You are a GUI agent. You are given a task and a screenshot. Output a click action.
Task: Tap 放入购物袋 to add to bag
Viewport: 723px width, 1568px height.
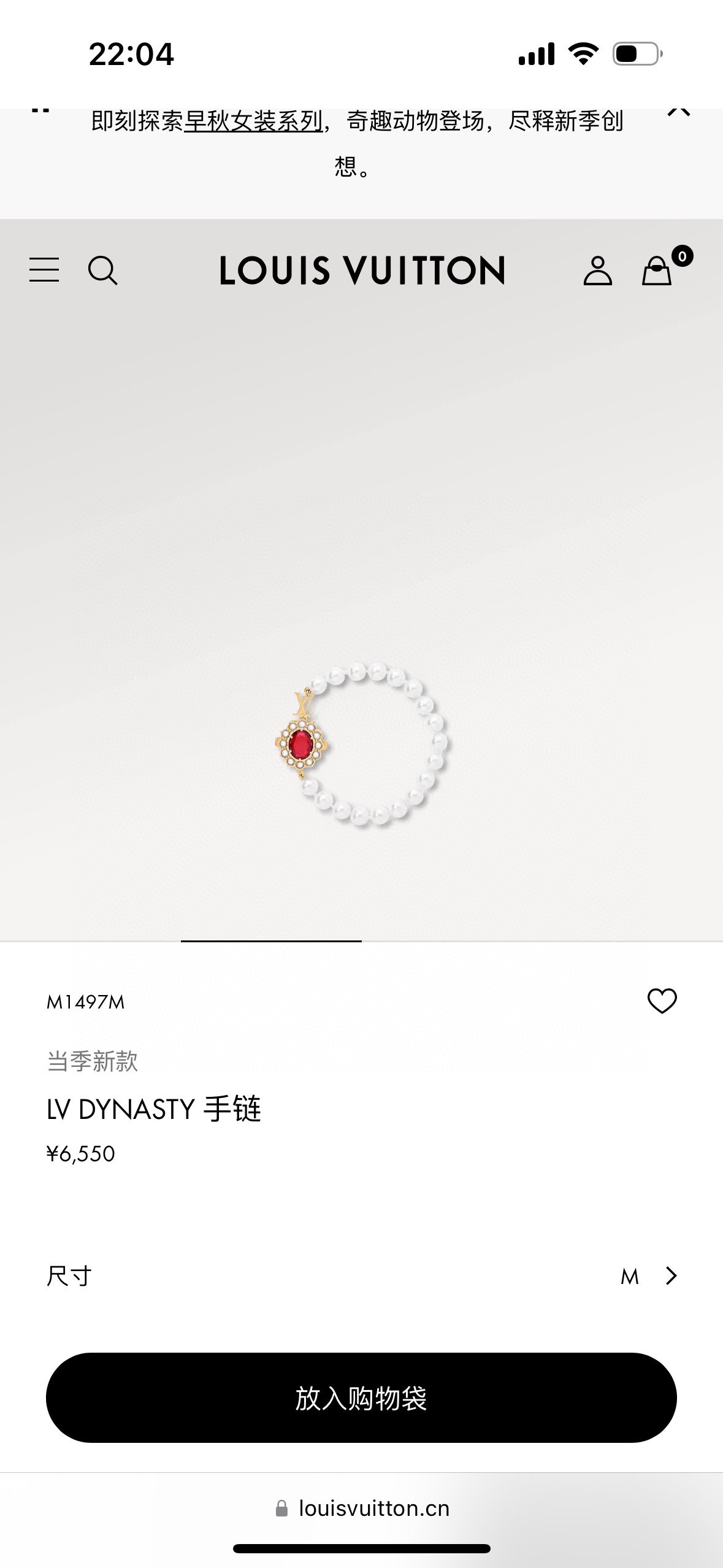click(x=361, y=1397)
